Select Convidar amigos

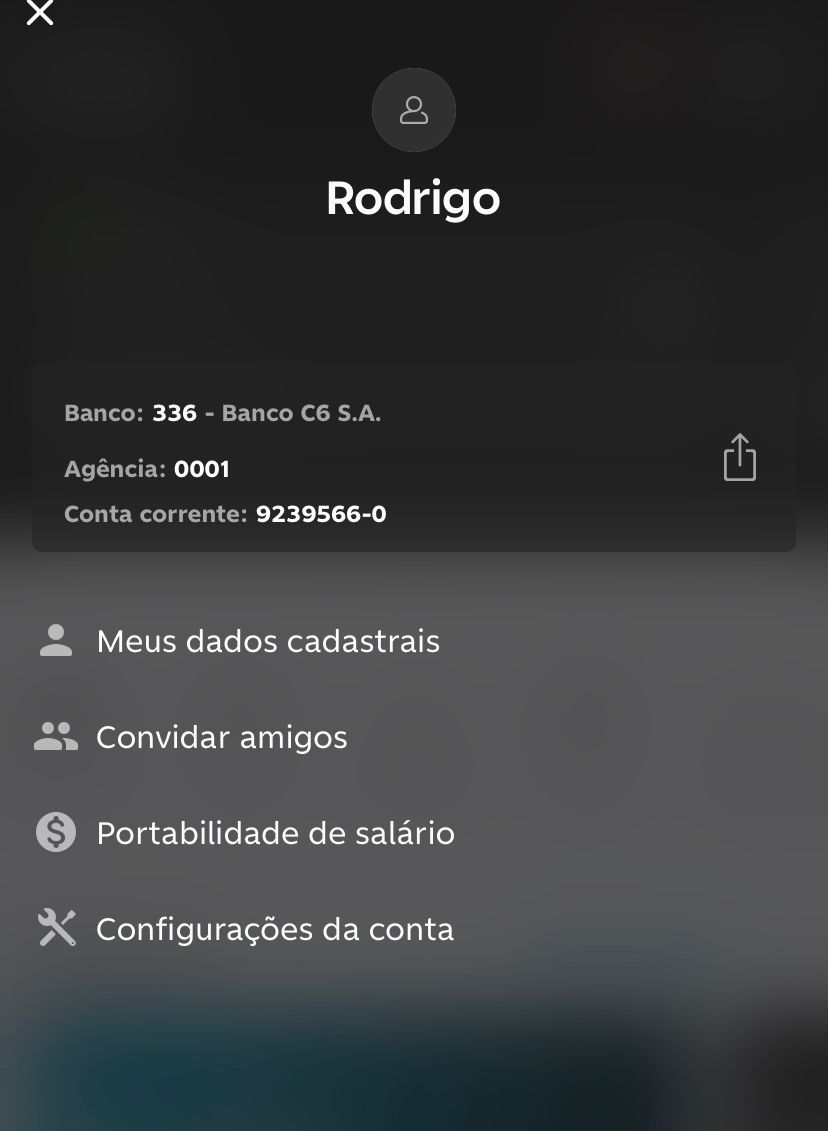(x=221, y=737)
